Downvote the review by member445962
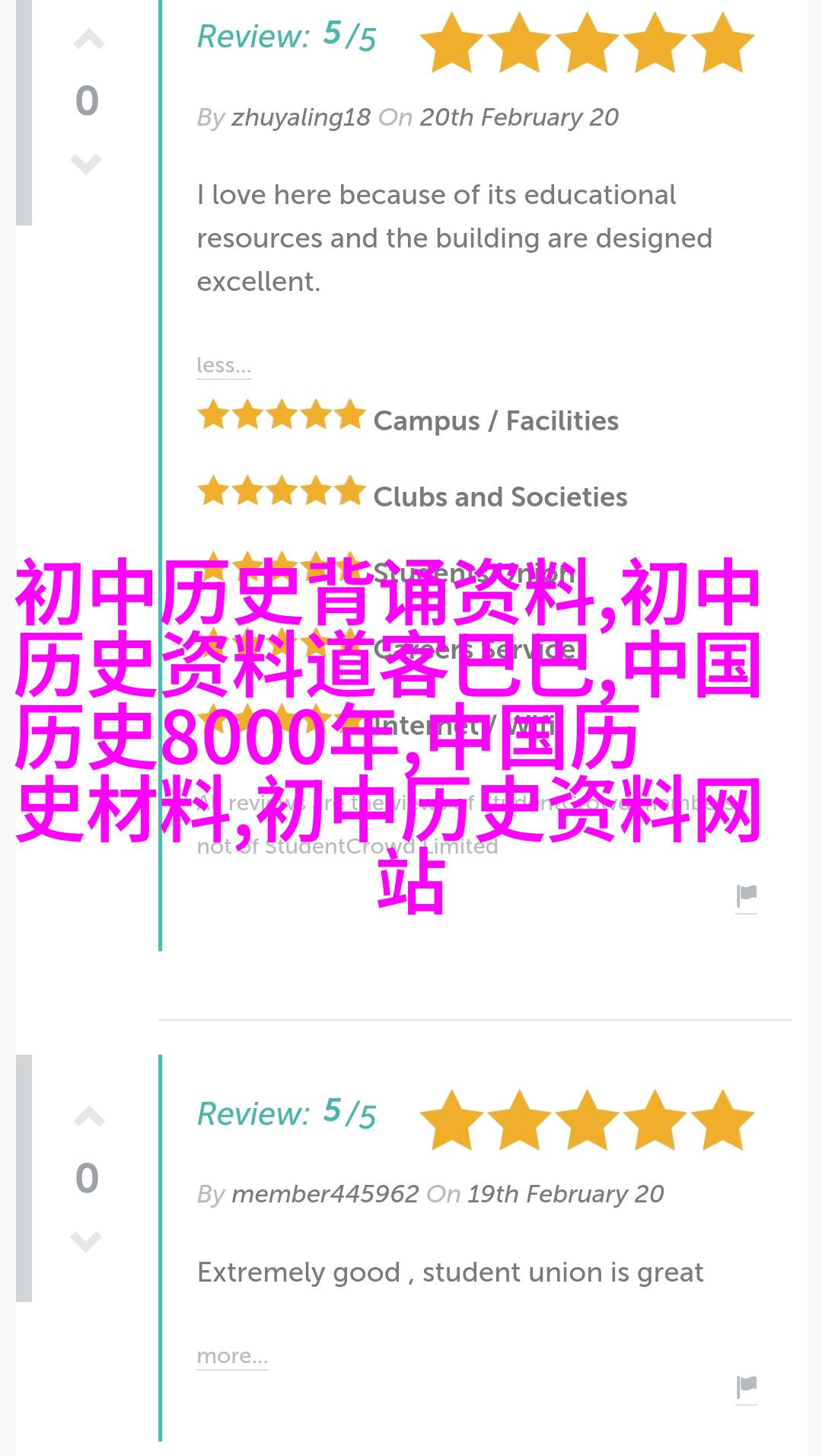 pyautogui.click(x=86, y=1240)
